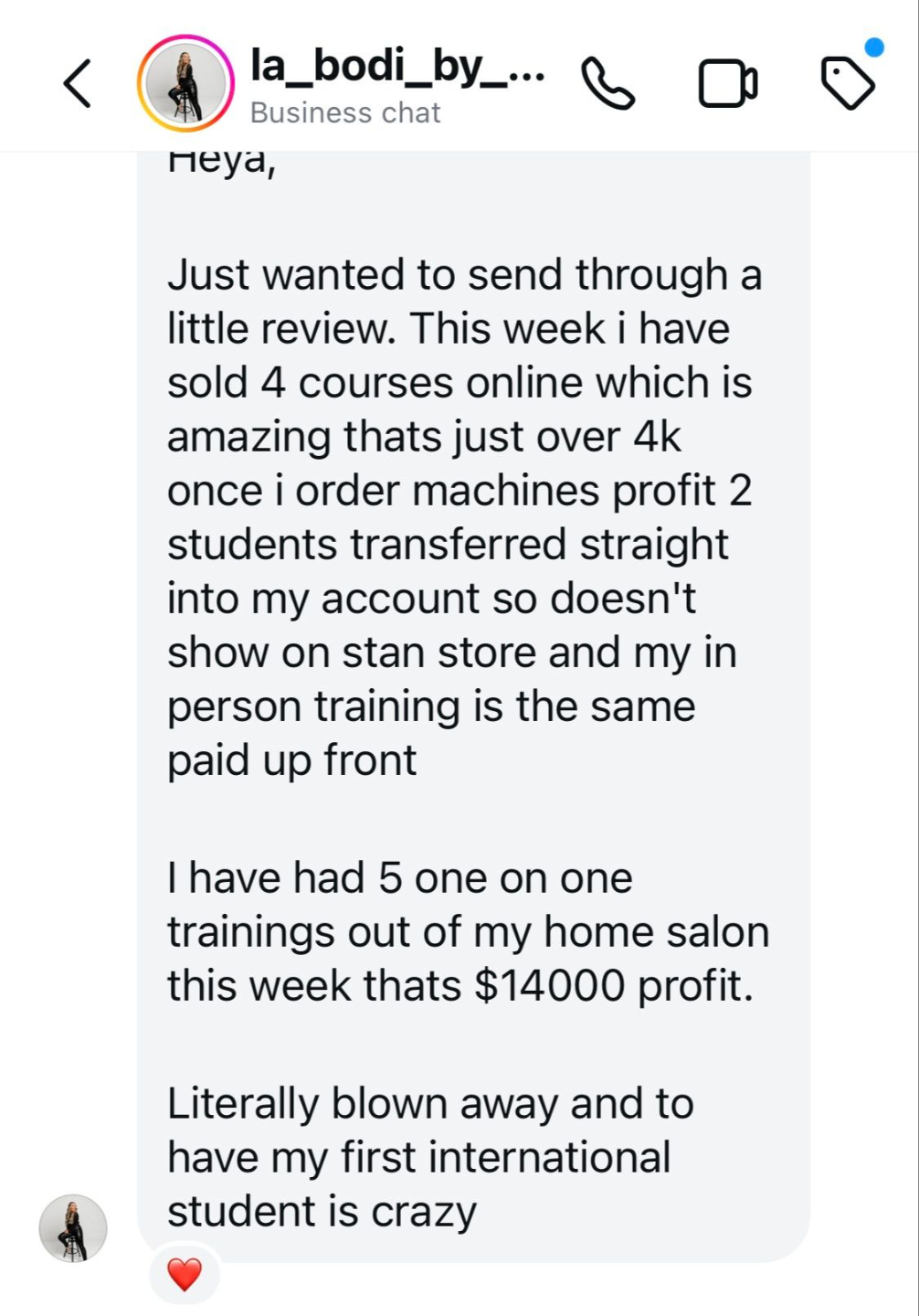Open la_bodi_by_ chat details from the name
This screenshot has width=919, height=1316.
point(396,66)
